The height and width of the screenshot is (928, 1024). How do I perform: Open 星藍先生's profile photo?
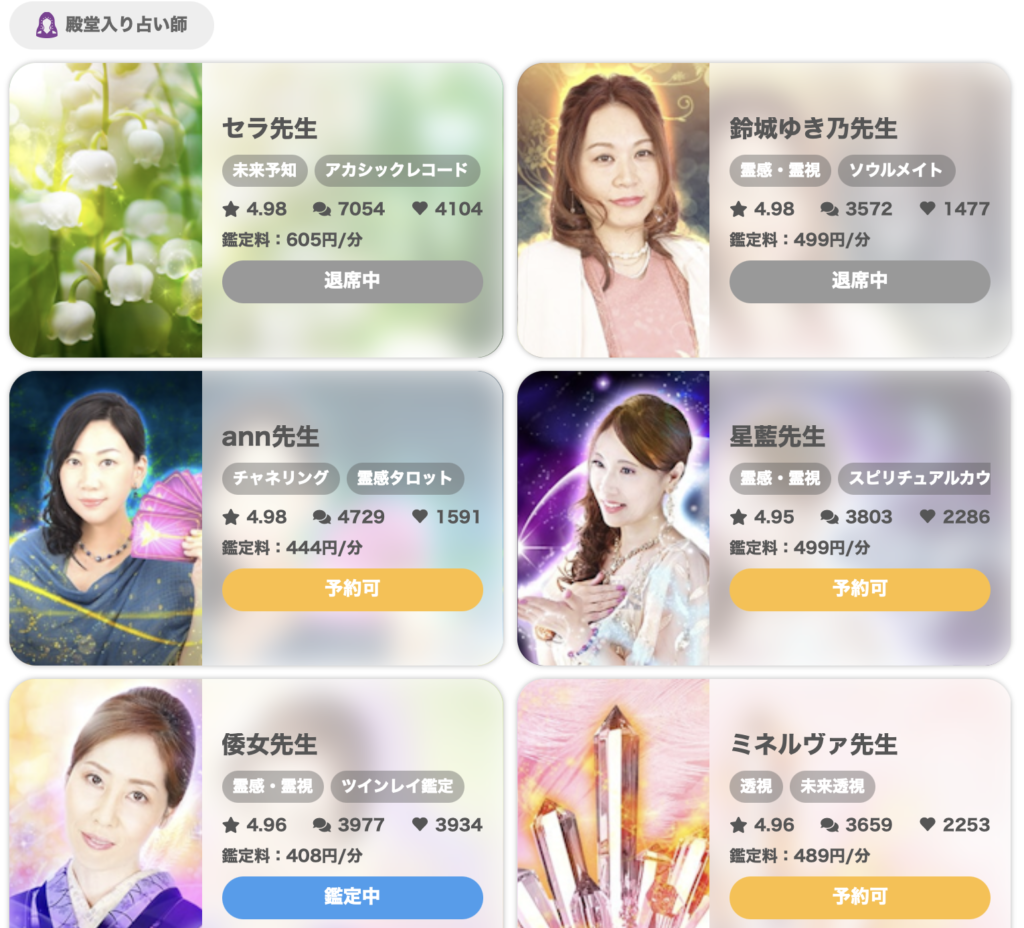click(613, 518)
